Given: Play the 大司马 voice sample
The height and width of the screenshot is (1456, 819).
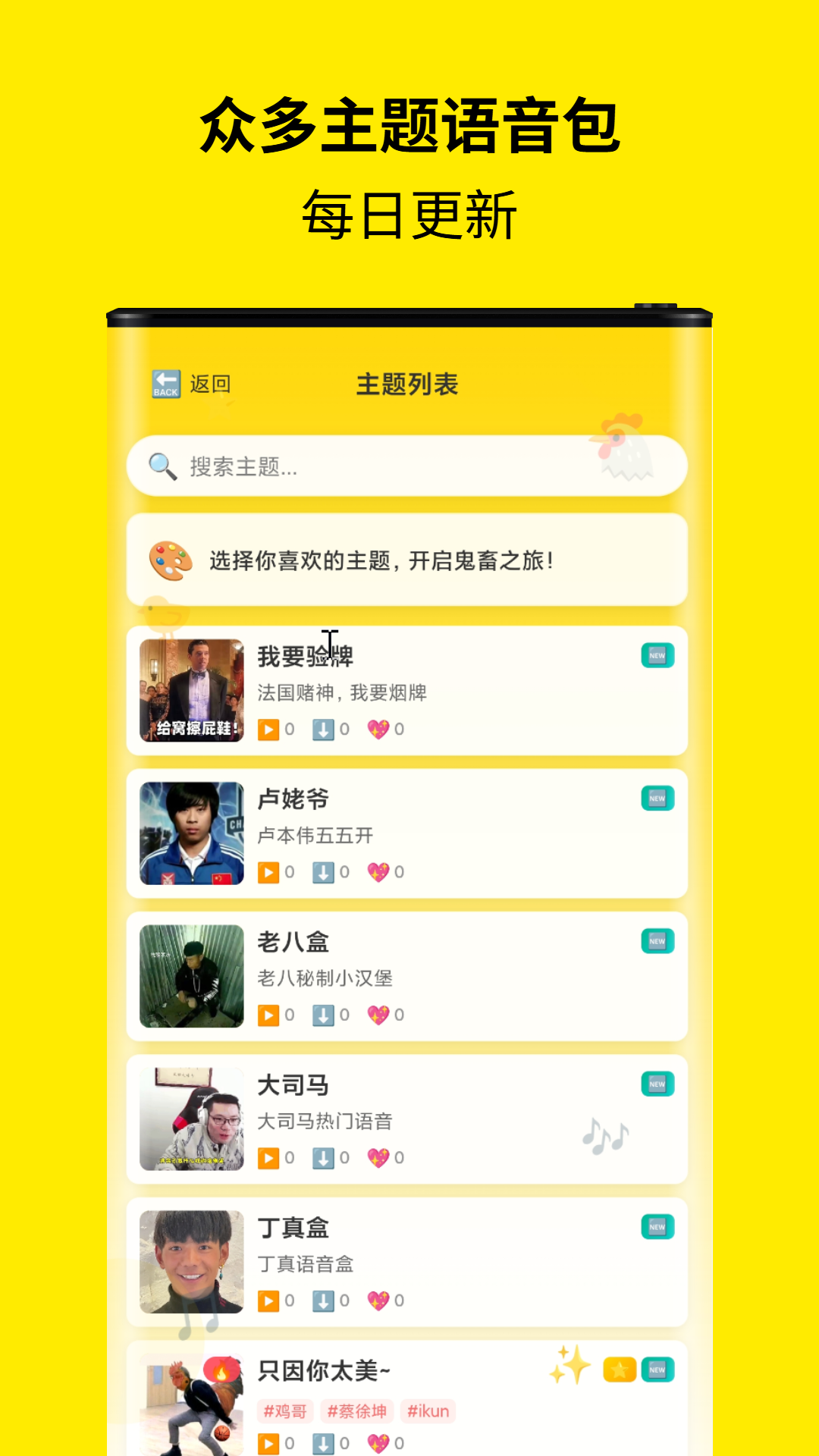Looking at the screenshot, I should pos(269,1157).
